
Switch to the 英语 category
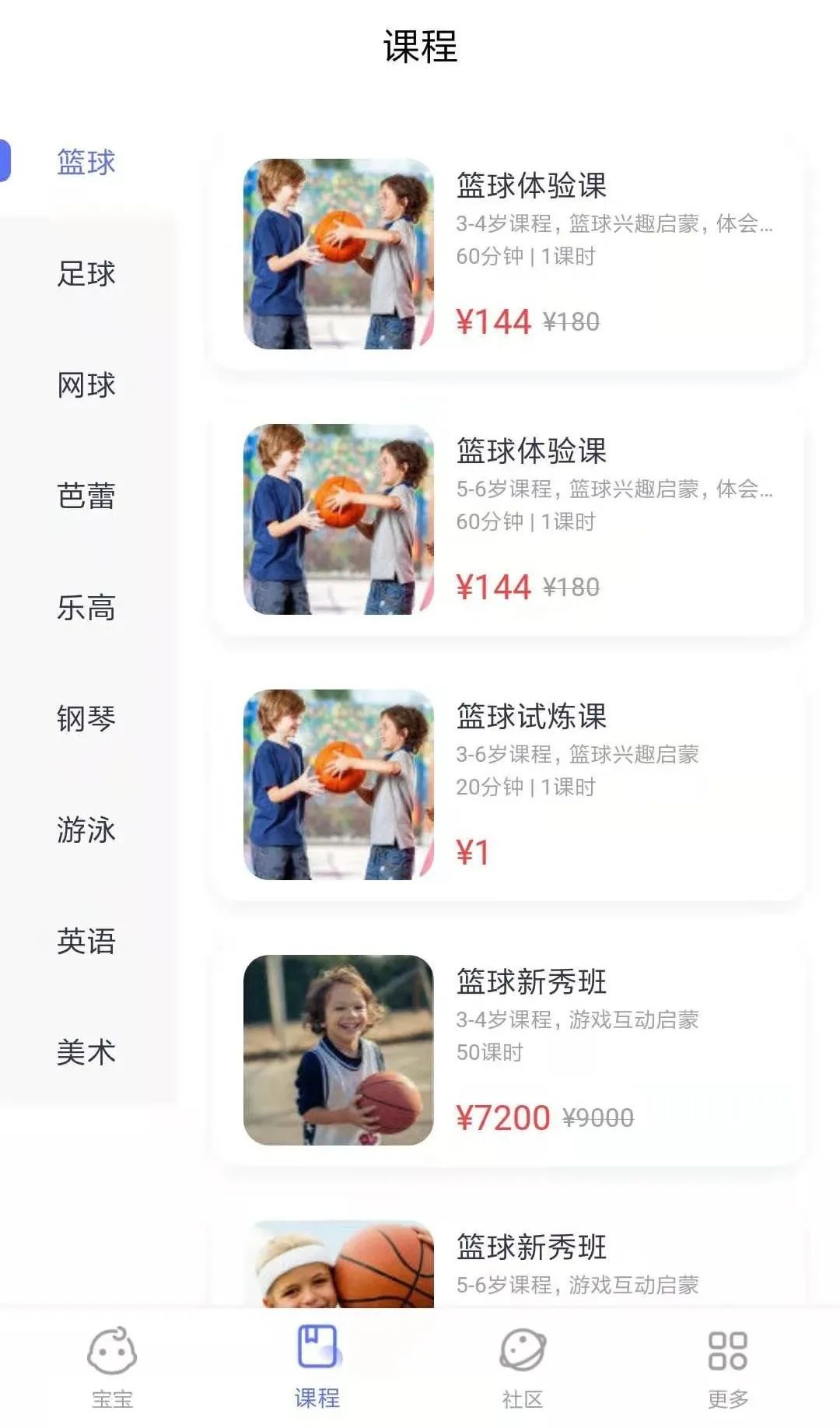click(86, 942)
